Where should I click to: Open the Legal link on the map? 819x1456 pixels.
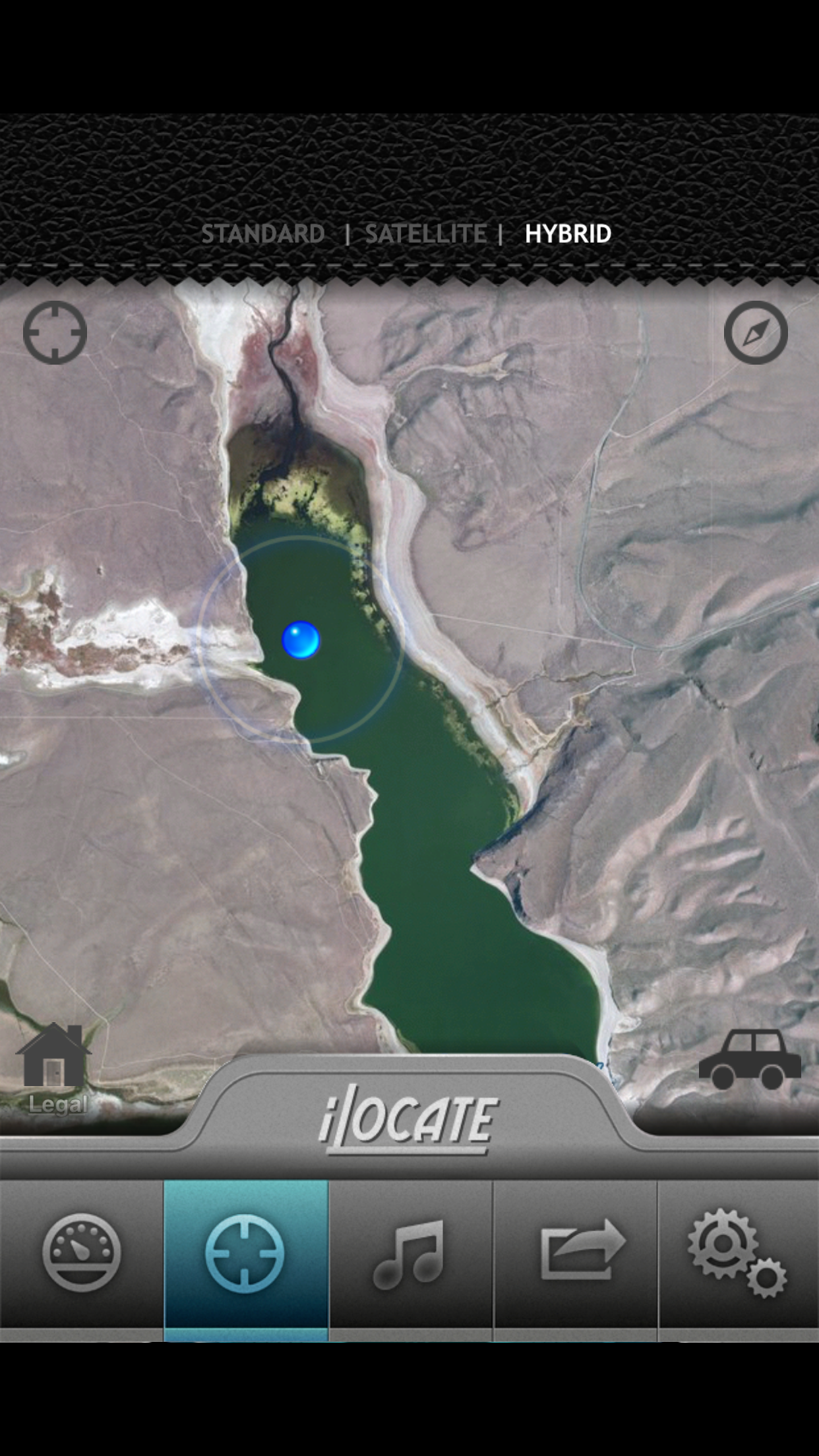(58, 1105)
